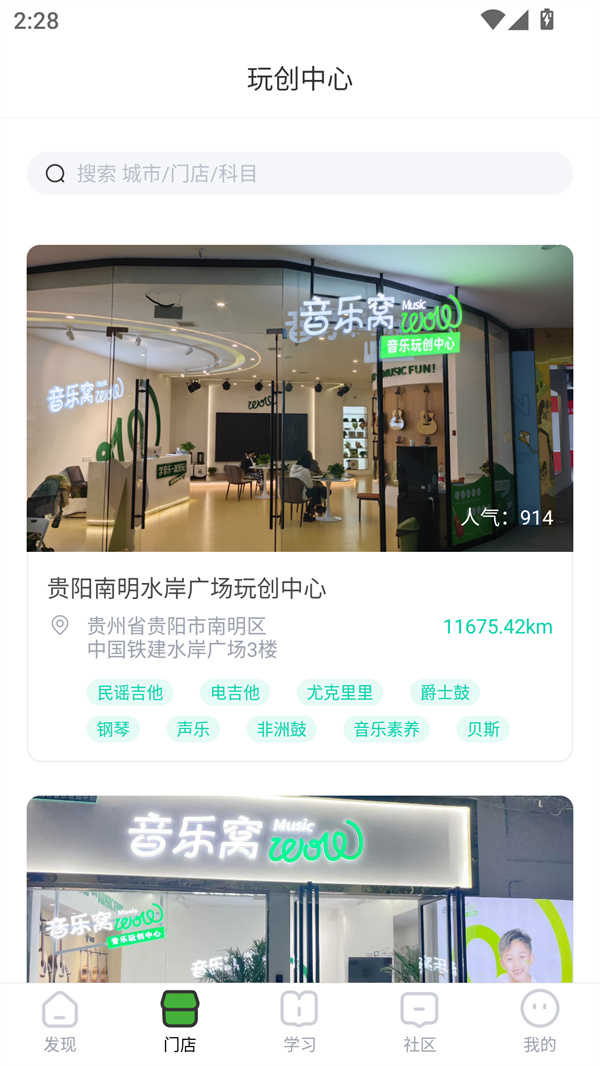
Task: Switch to the 发现 tab
Action: (60, 1022)
